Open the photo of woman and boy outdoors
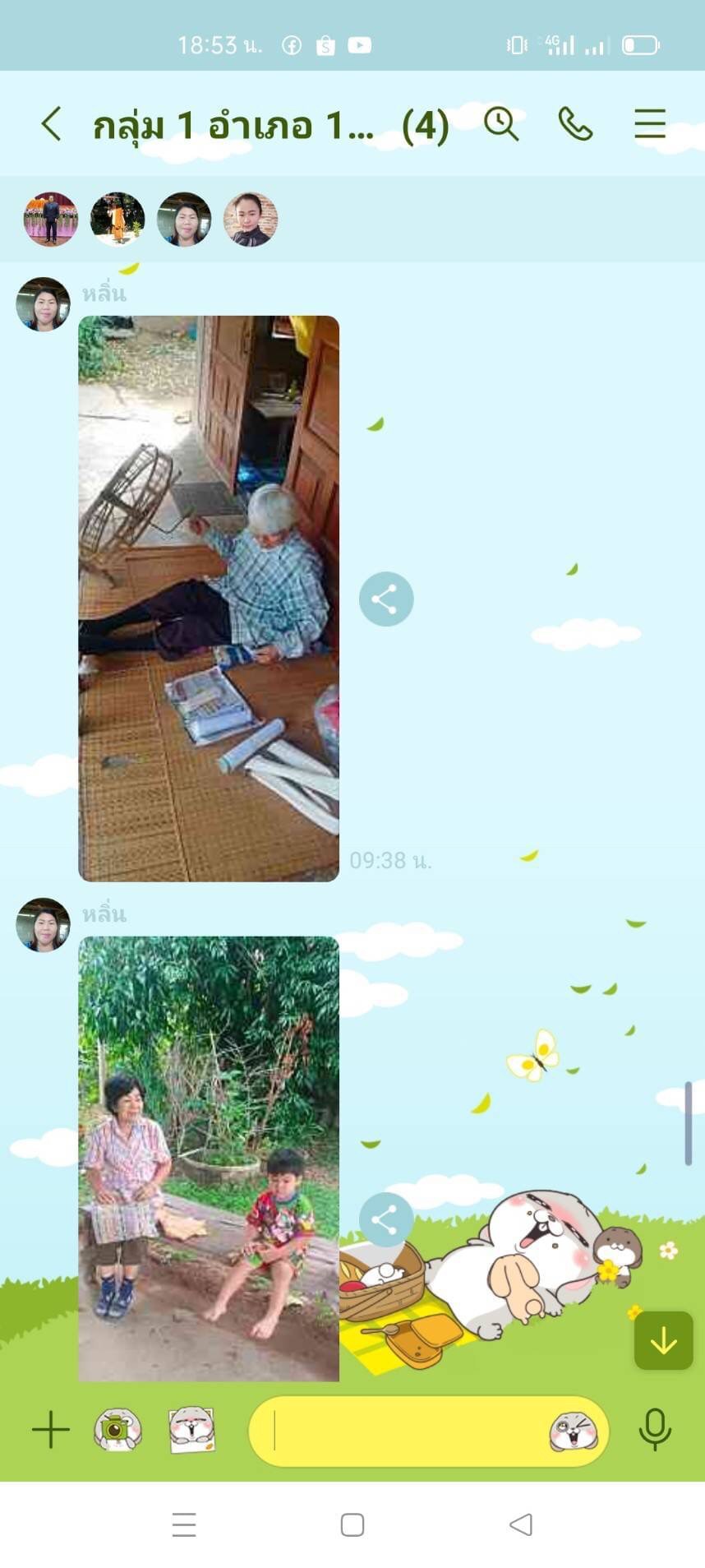Screen dimensions: 705x1568 click(x=209, y=1158)
